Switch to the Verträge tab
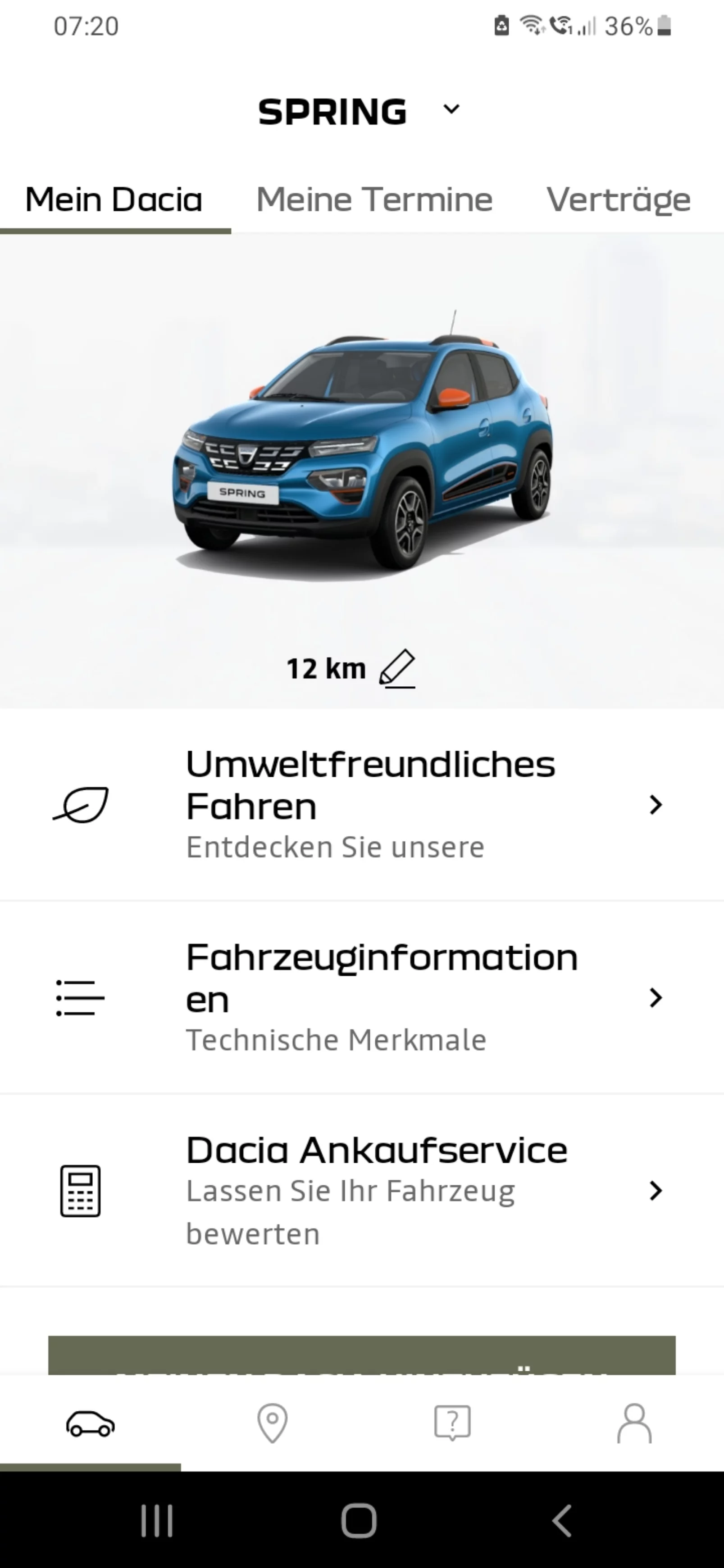Screen dimensions: 724x1568 click(619, 199)
